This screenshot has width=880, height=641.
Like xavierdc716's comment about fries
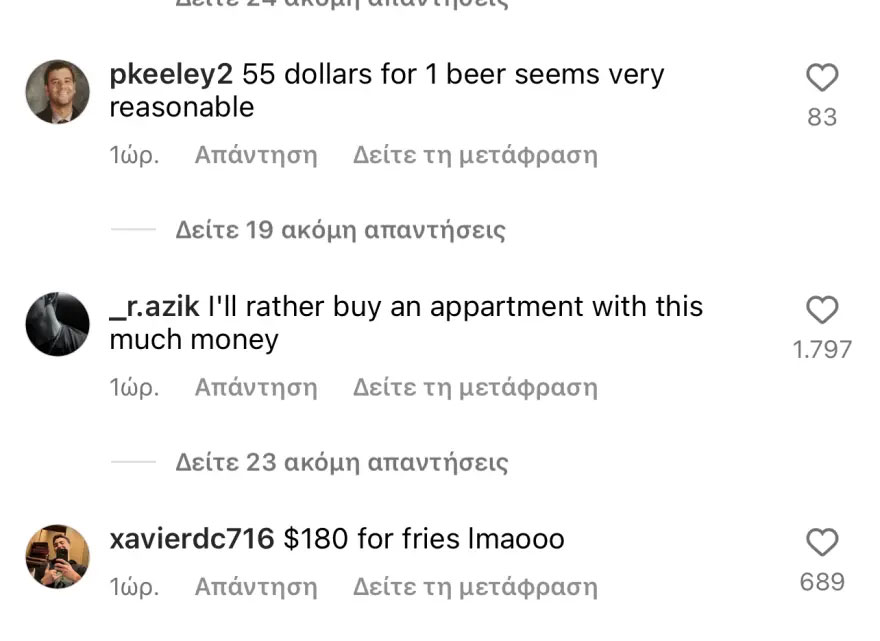[822, 543]
